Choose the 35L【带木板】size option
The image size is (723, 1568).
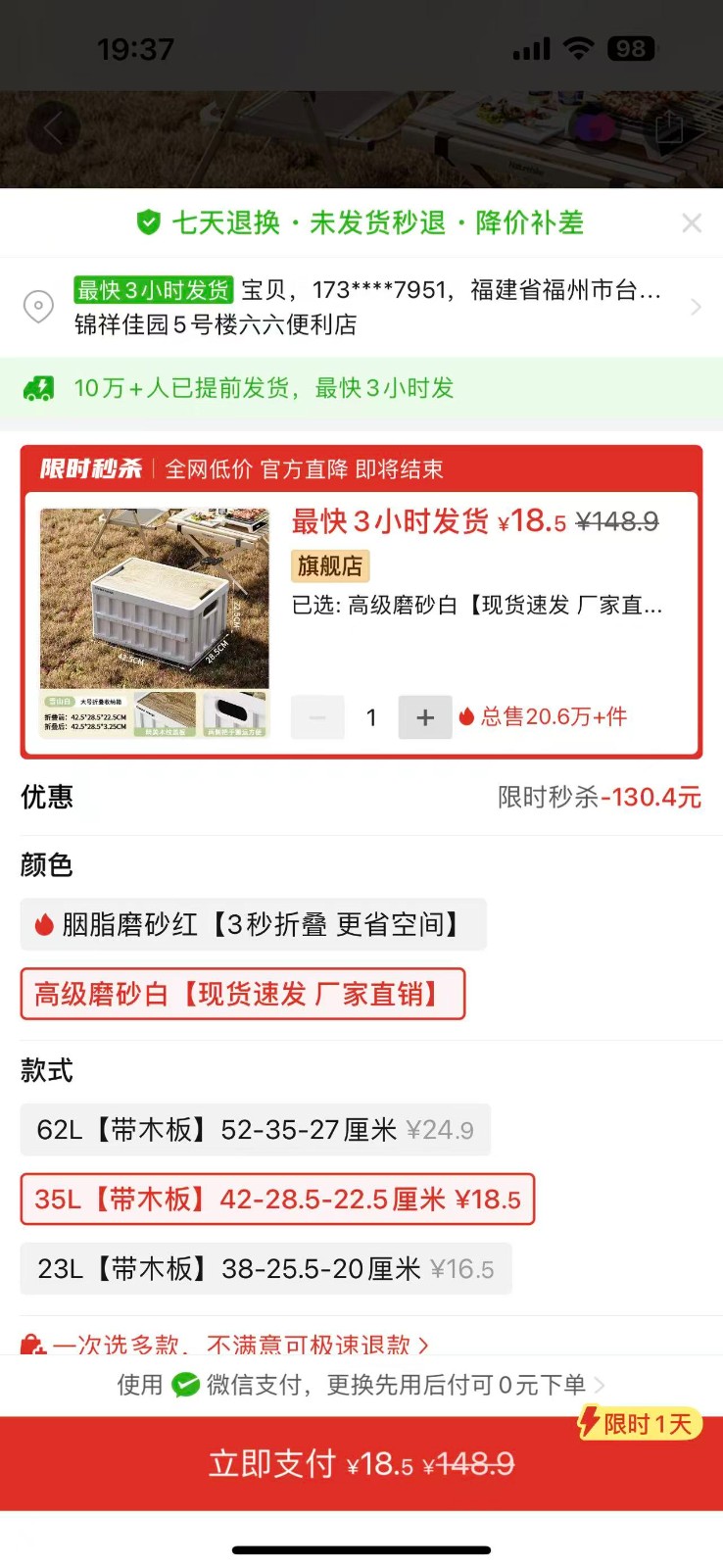(277, 1200)
